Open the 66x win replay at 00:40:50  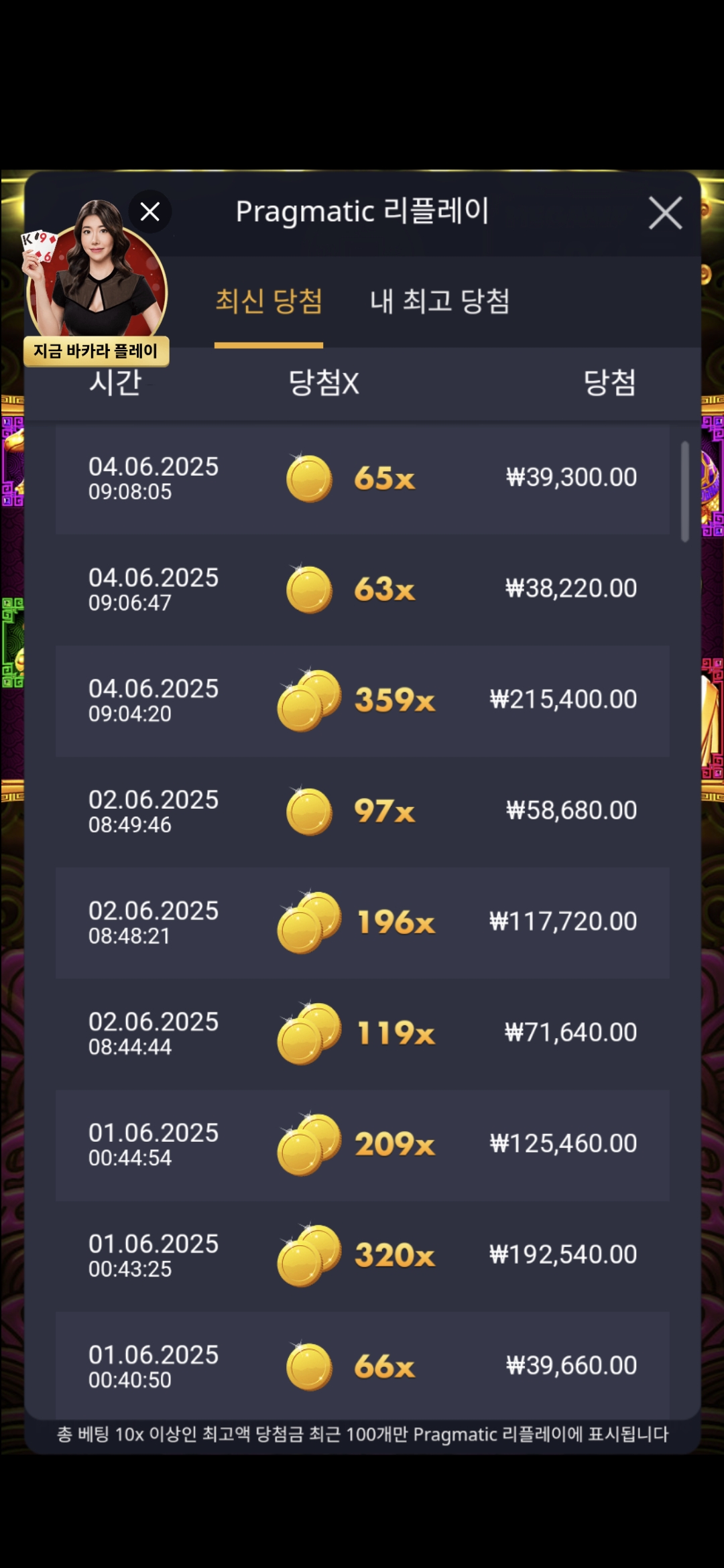click(x=362, y=1366)
